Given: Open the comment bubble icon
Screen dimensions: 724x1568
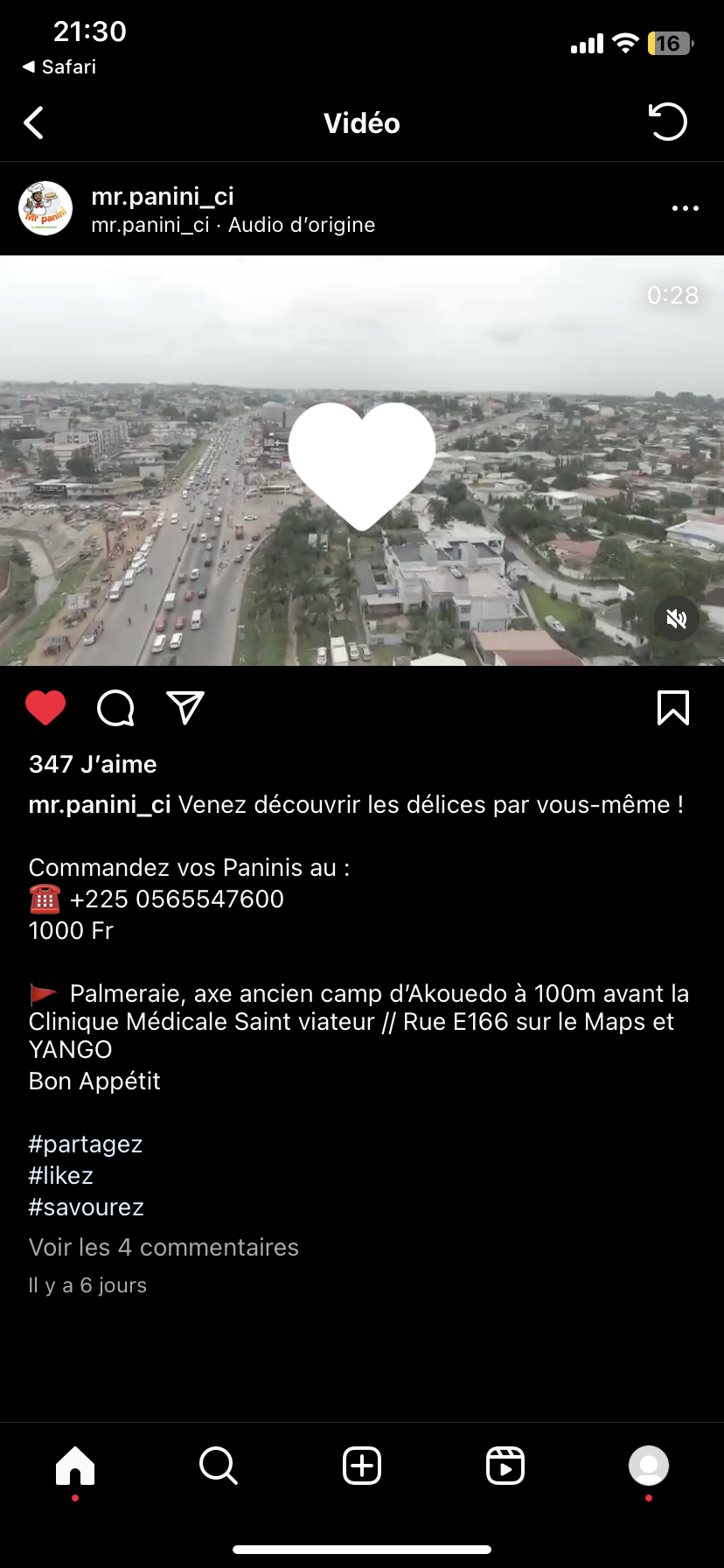Looking at the screenshot, I should click(x=115, y=708).
